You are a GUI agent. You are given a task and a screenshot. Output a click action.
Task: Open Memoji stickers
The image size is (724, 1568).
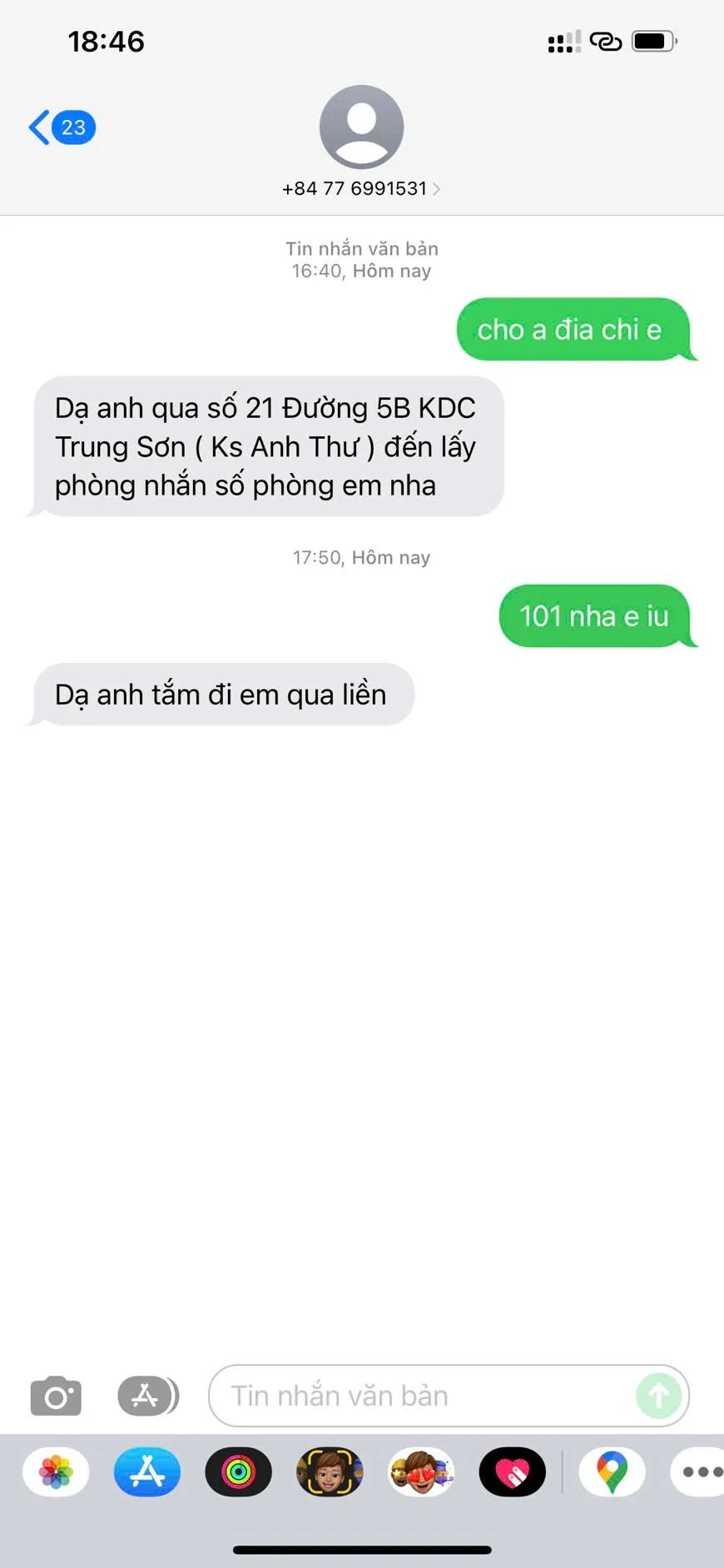[421, 1473]
